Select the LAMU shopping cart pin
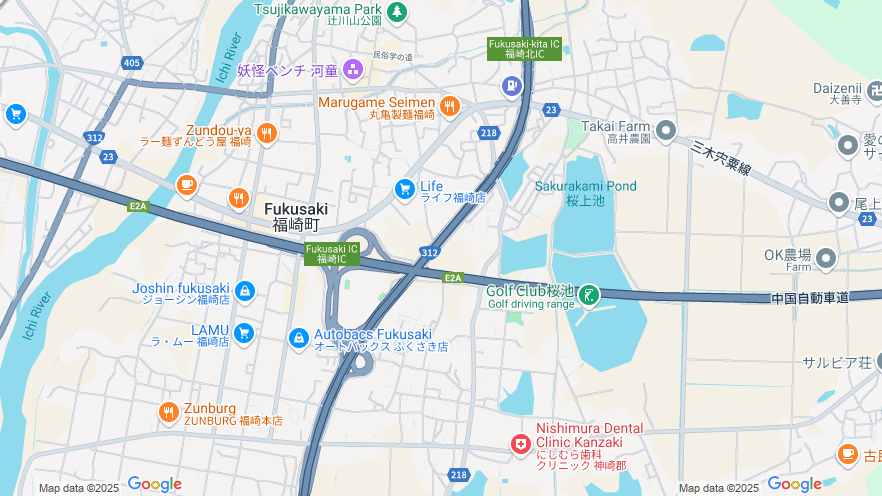Viewport: 882px width, 496px height. pyautogui.click(x=243, y=333)
